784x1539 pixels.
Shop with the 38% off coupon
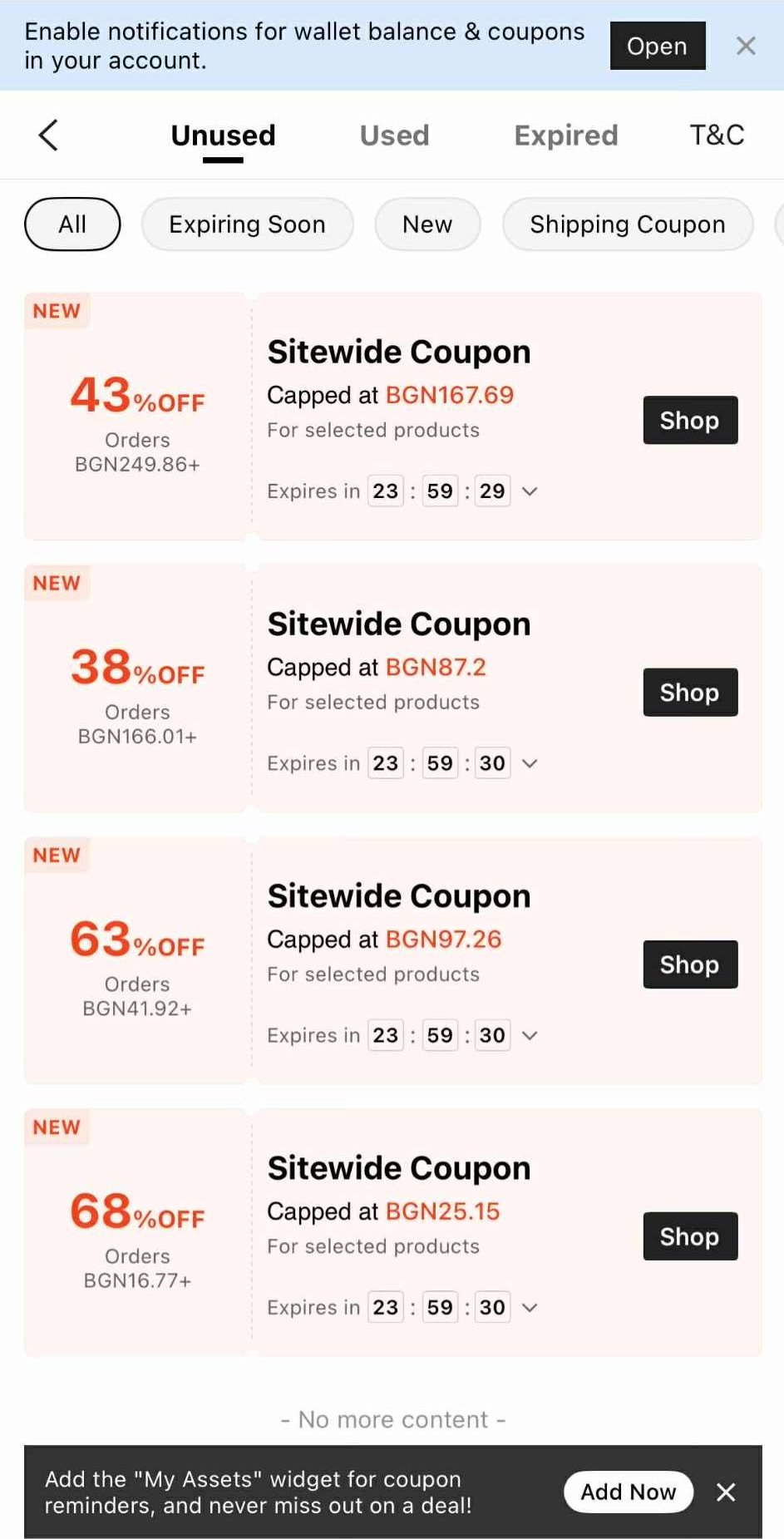(x=689, y=693)
